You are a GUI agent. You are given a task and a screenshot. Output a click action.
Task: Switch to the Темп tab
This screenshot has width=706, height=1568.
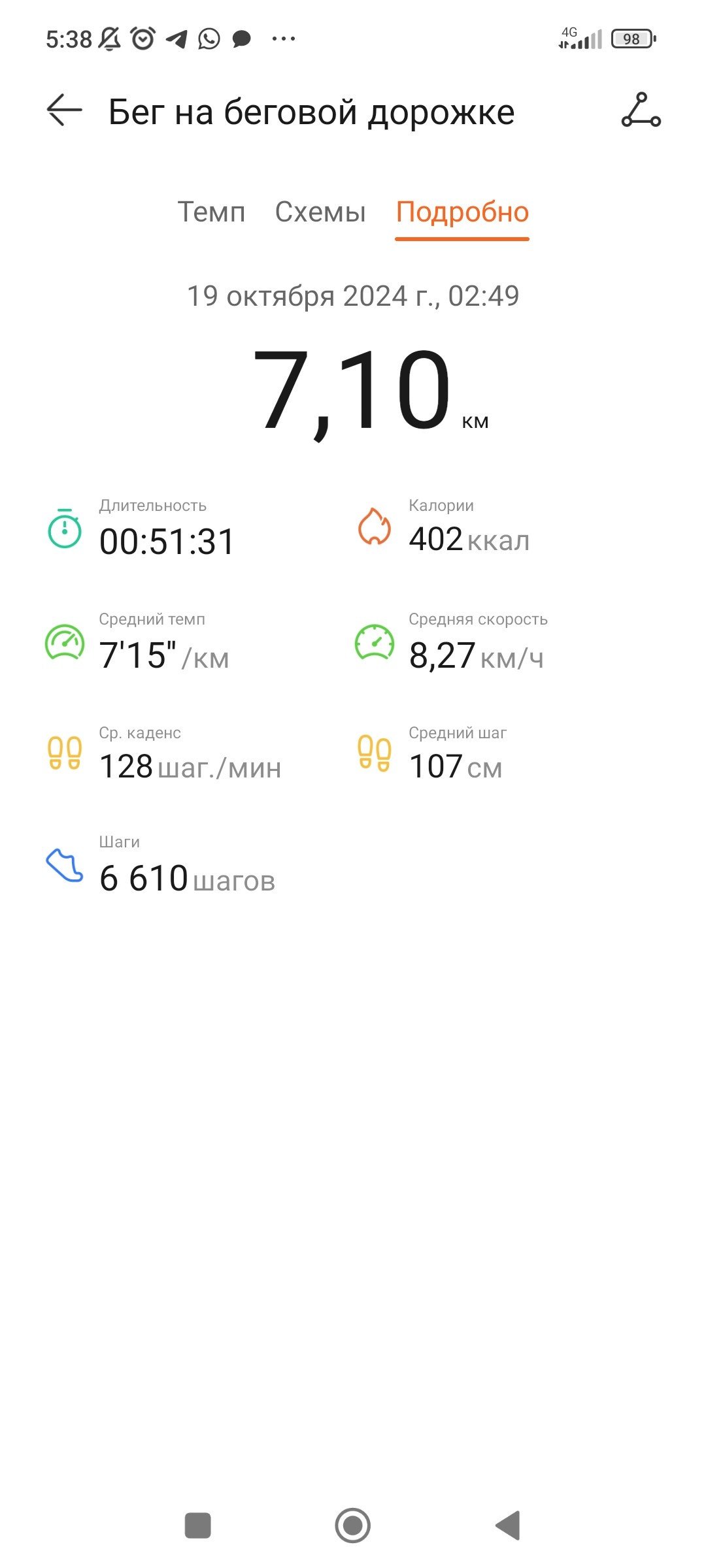tap(211, 212)
